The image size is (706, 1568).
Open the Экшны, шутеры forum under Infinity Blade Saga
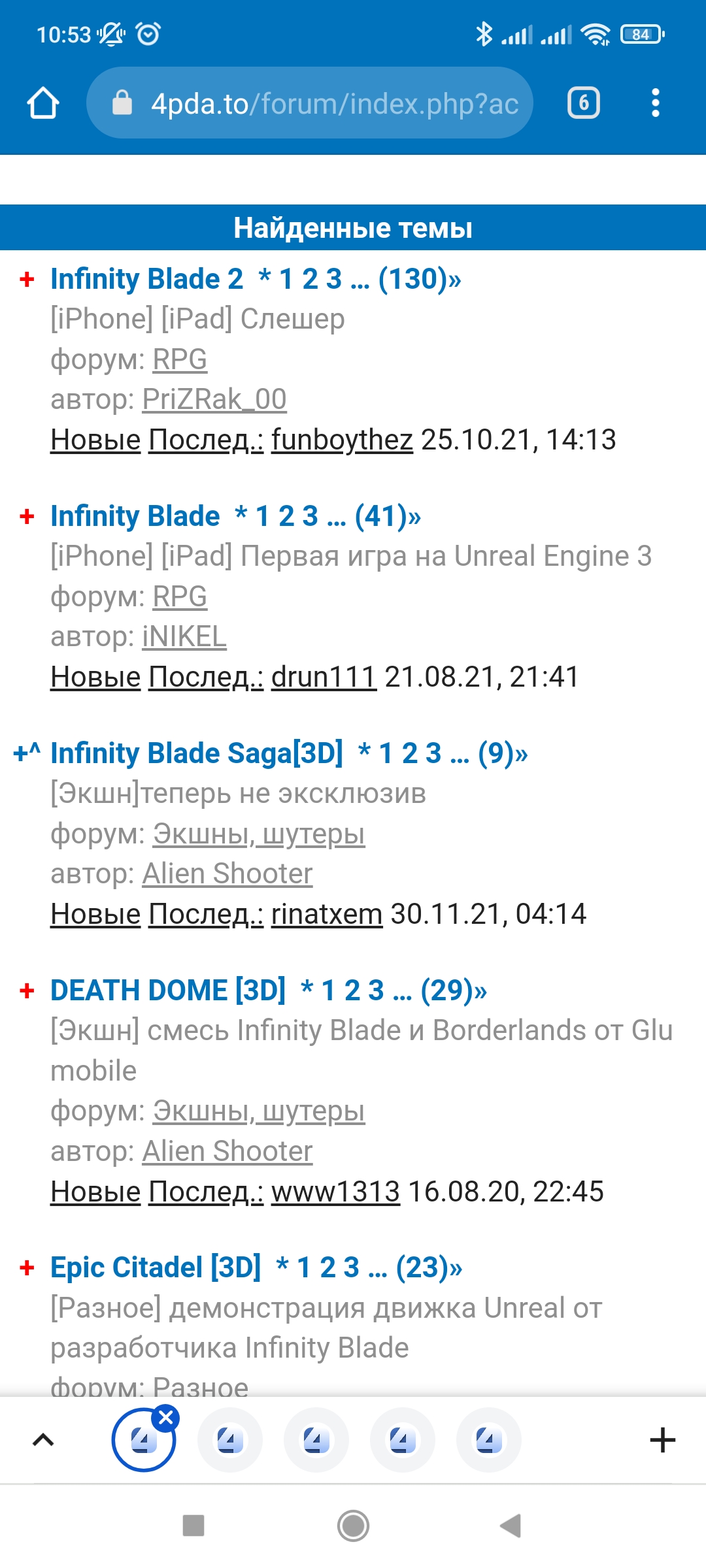[x=259, y=834]
